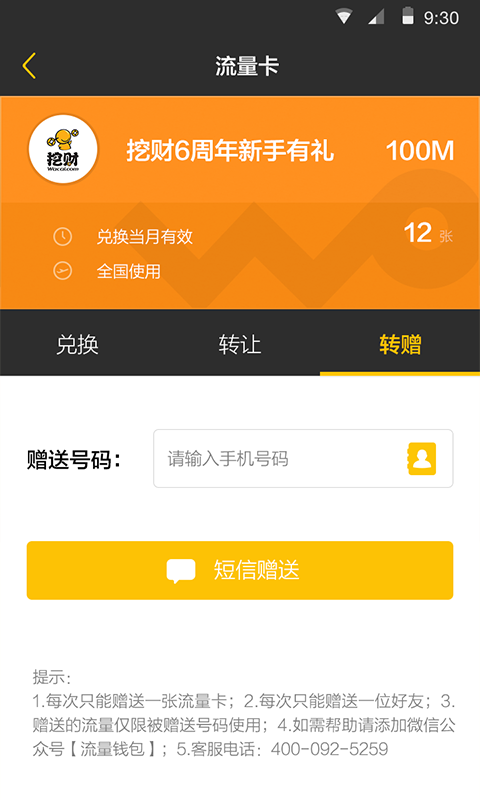Select the 转赠 tab
Viewport: 480px width, 800px height.
[400, 344]
